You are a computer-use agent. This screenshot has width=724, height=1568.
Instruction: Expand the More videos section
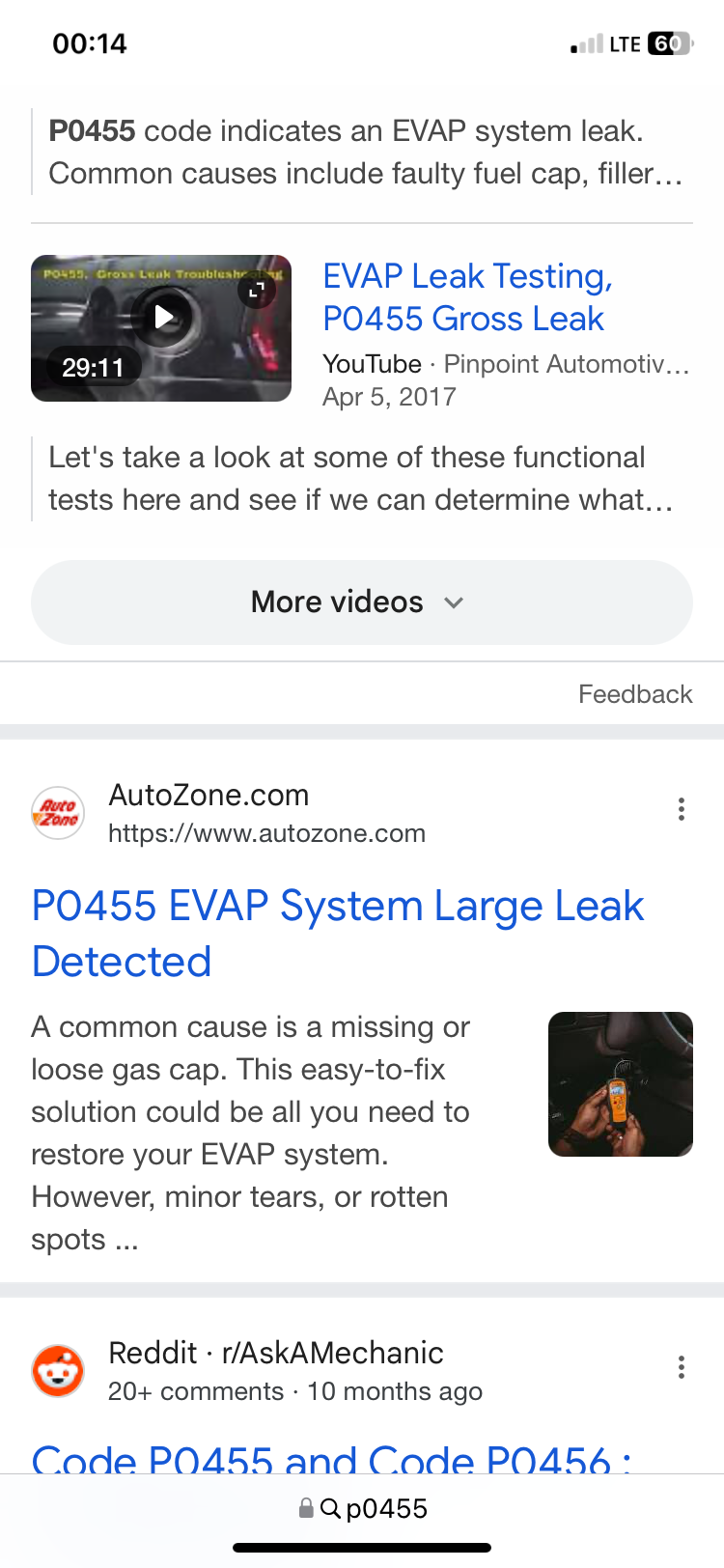tap(361, 602)
